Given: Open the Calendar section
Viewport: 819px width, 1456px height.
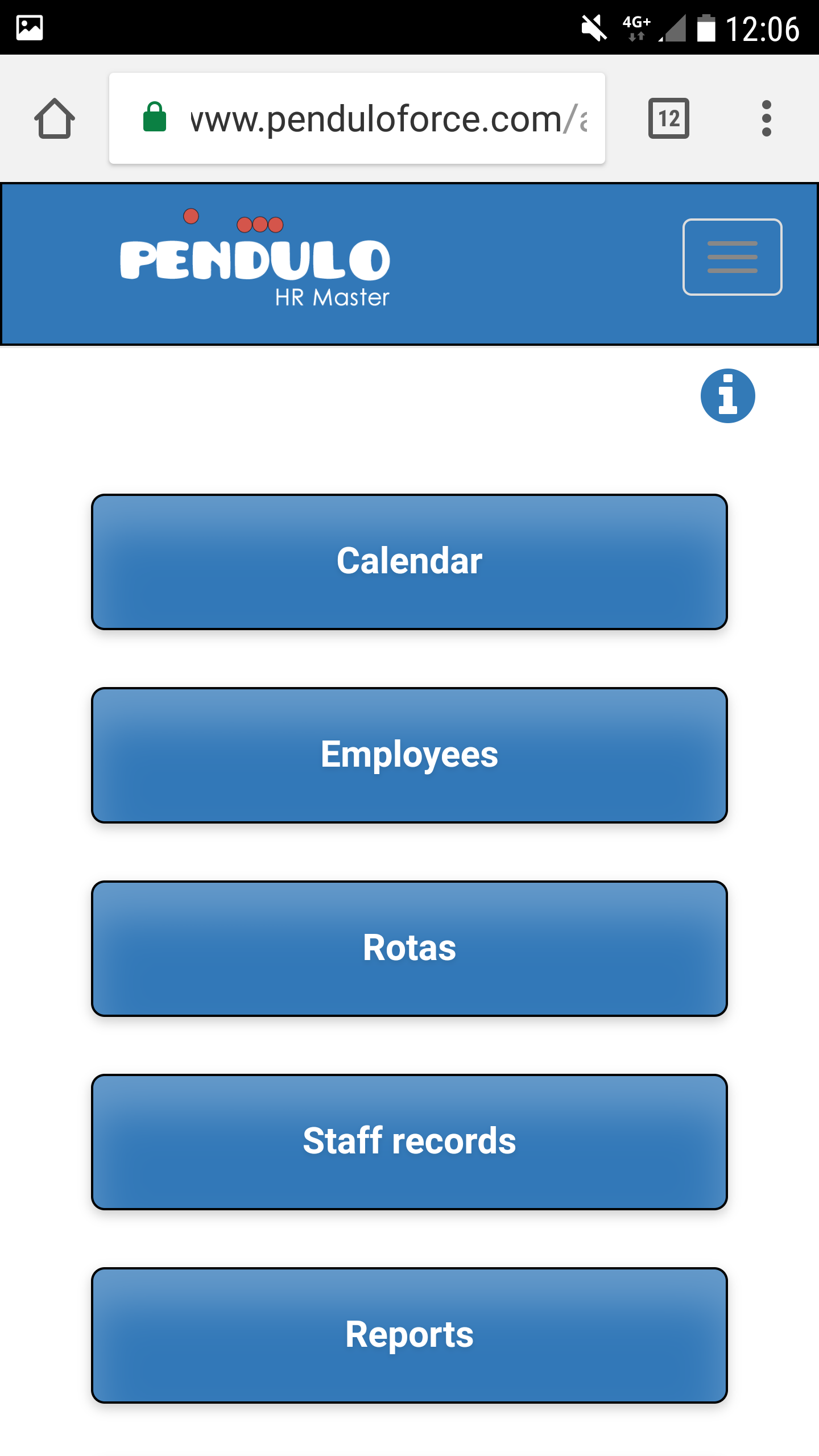Looking at the screenshot, I should point(409,562).
